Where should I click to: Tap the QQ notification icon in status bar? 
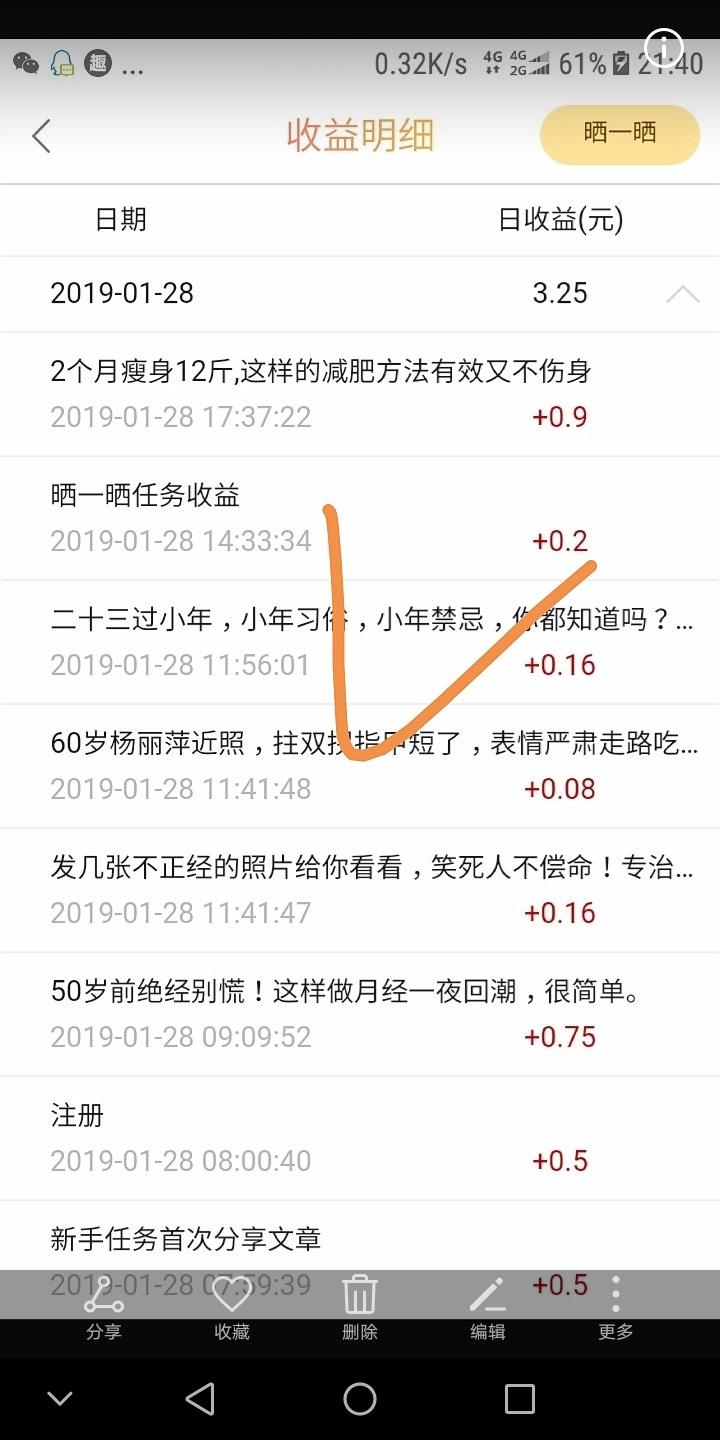pyautogui.click(x=62, y=64)
